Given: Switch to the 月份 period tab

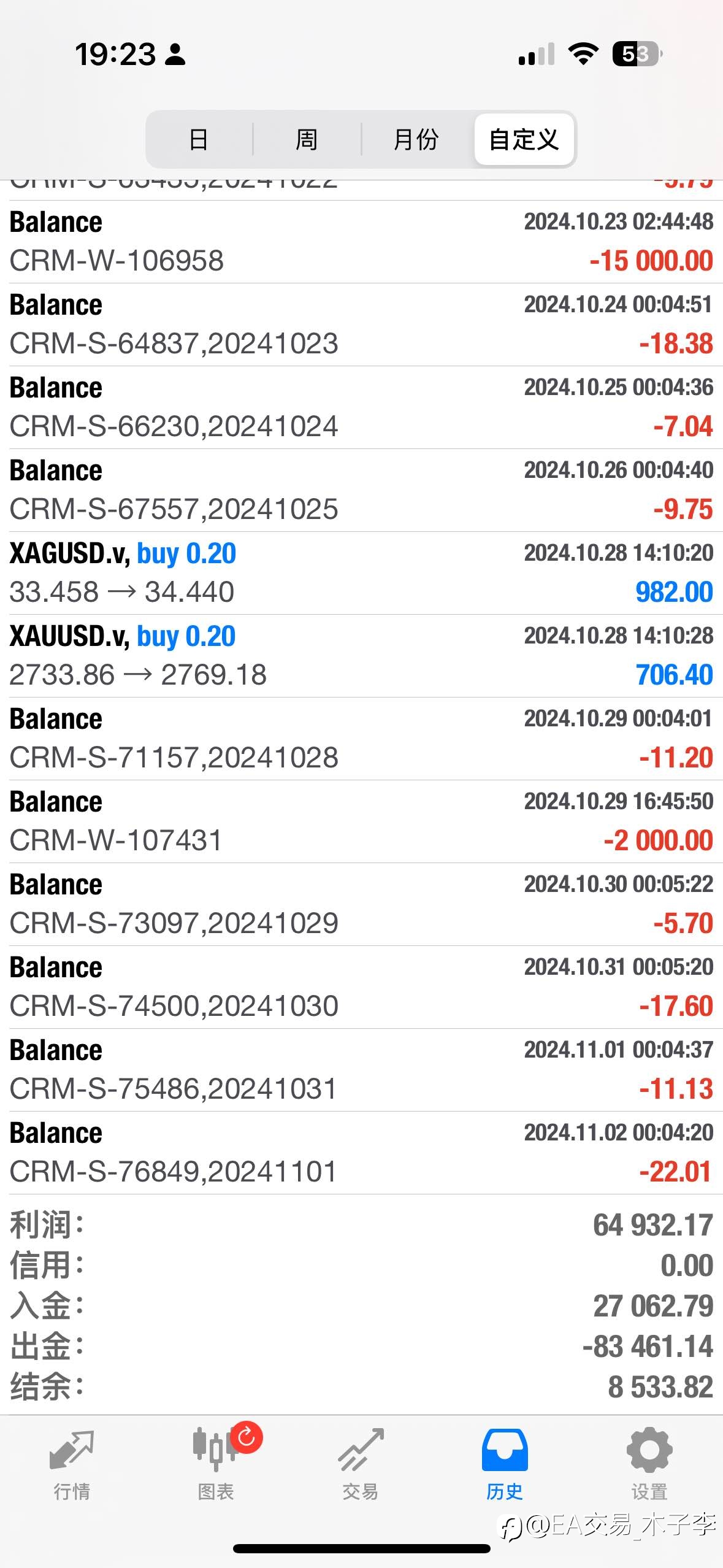Looking at the screenshot, I should 416,139.
